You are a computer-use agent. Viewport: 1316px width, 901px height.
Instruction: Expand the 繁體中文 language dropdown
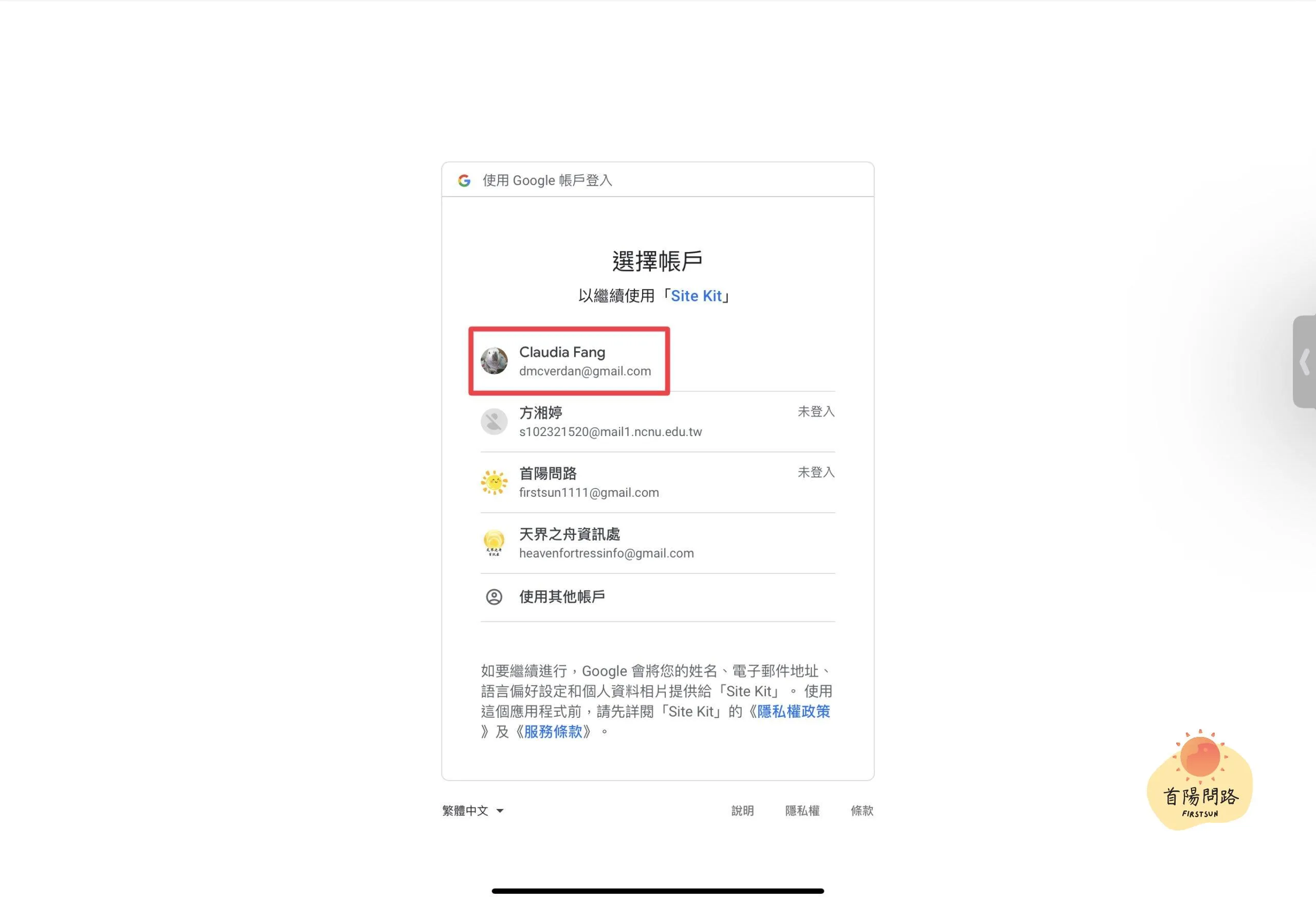[473, 810]
